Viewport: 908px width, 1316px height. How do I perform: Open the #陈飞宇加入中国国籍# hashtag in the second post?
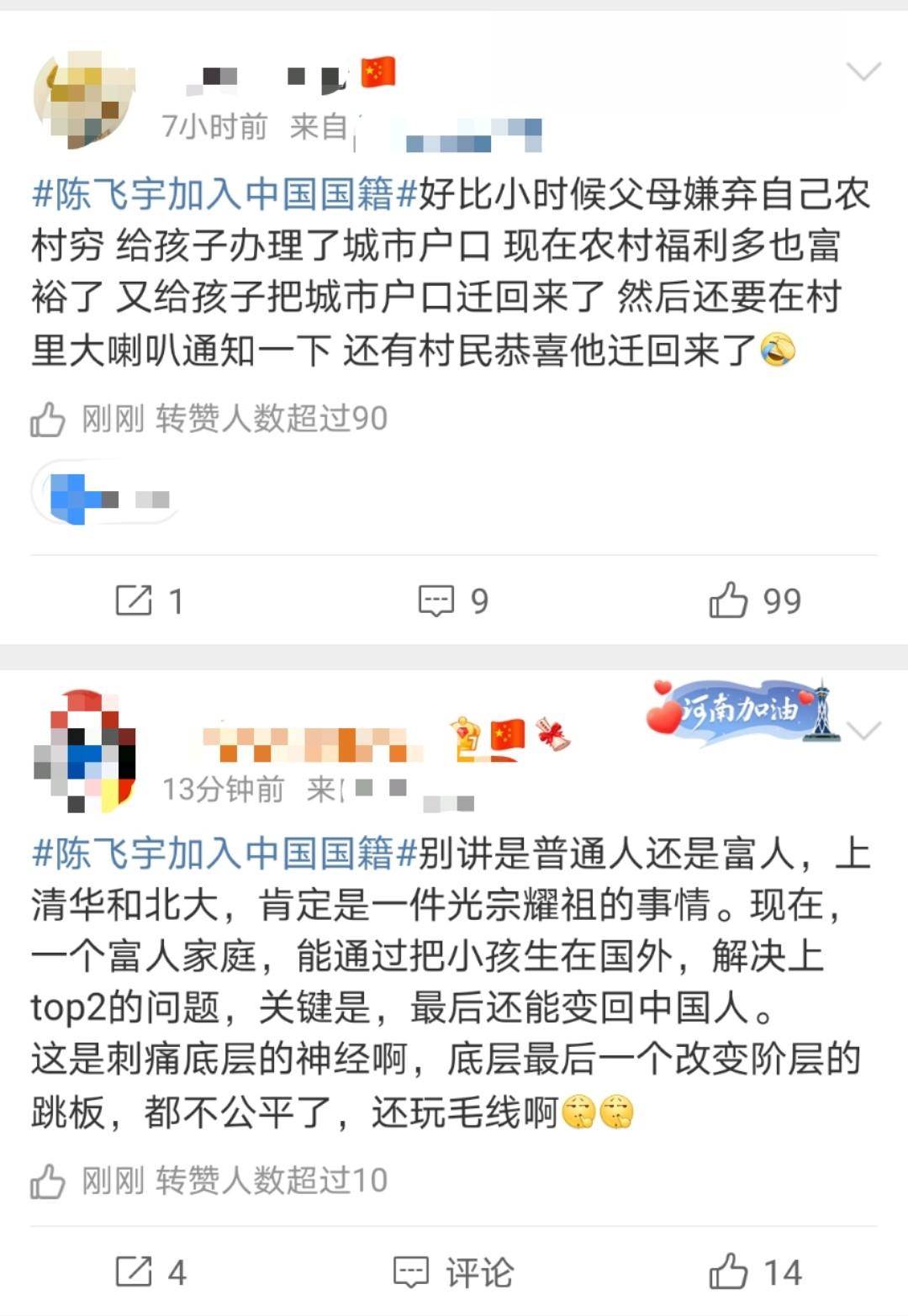click(x=224, y=854)
